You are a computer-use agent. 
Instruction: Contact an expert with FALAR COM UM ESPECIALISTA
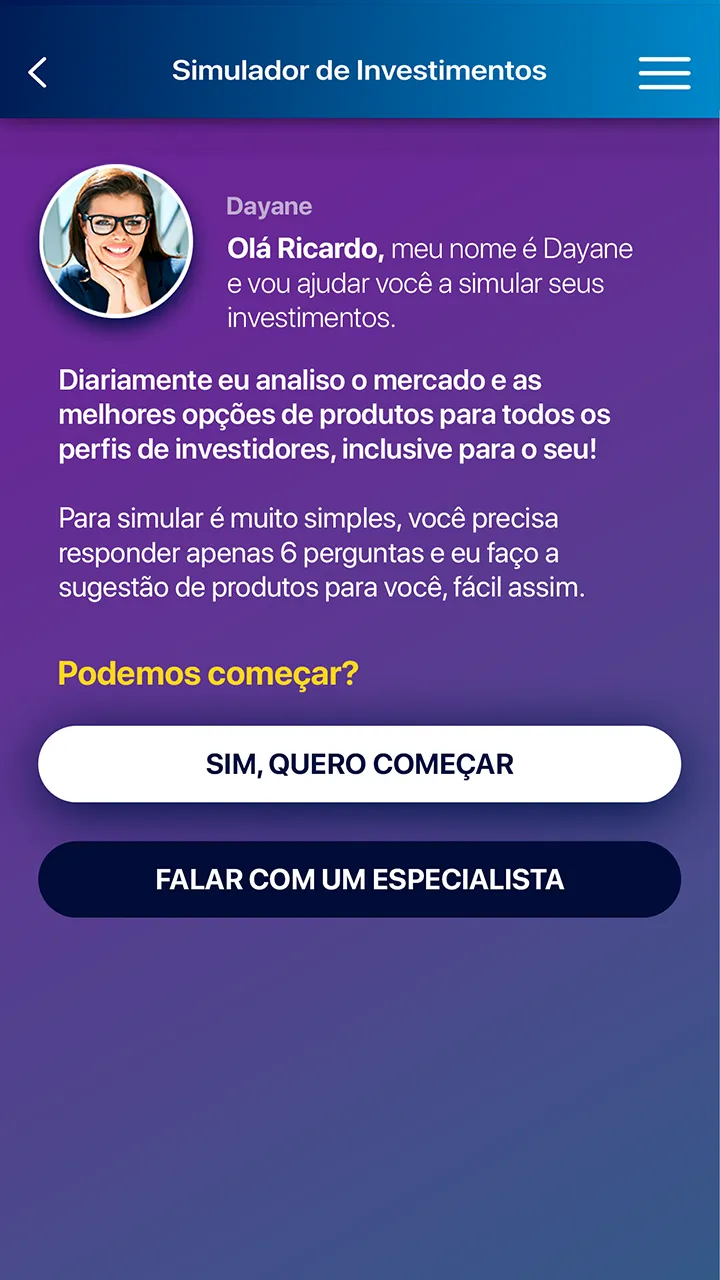(x=359, y=879)
